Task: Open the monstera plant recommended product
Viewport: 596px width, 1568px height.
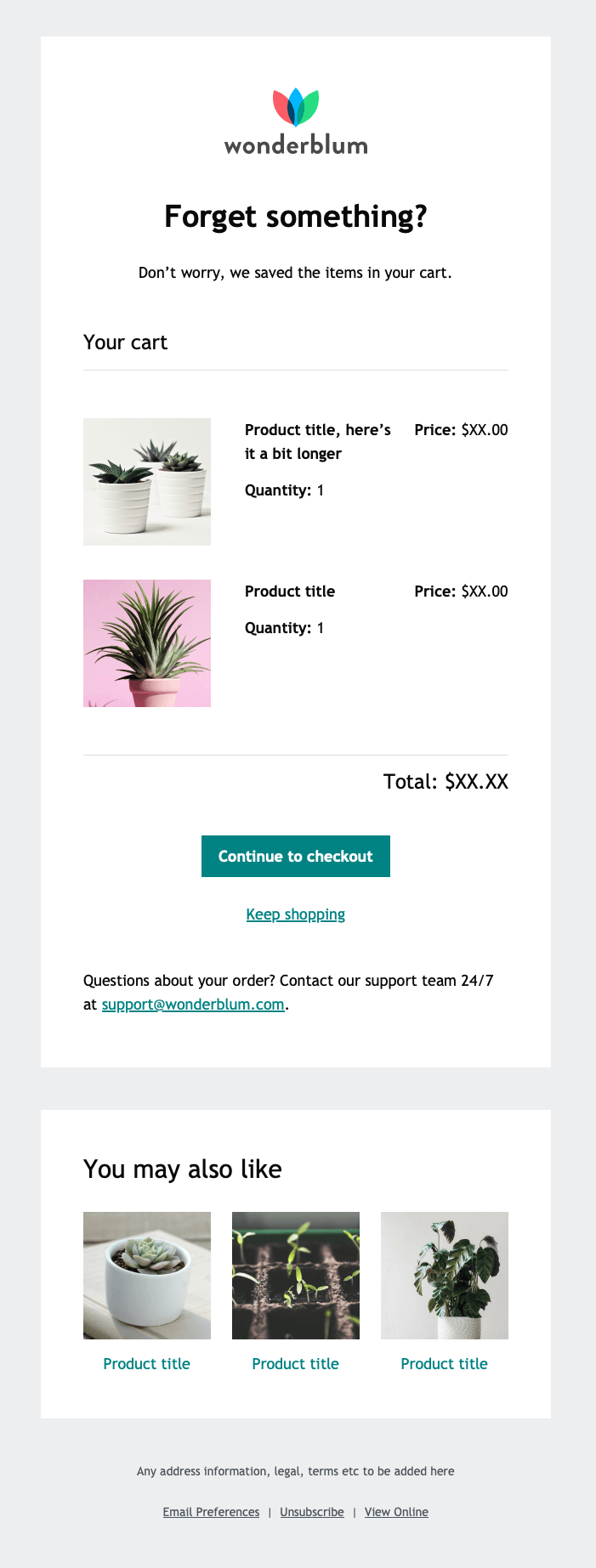Action: 444,1275
